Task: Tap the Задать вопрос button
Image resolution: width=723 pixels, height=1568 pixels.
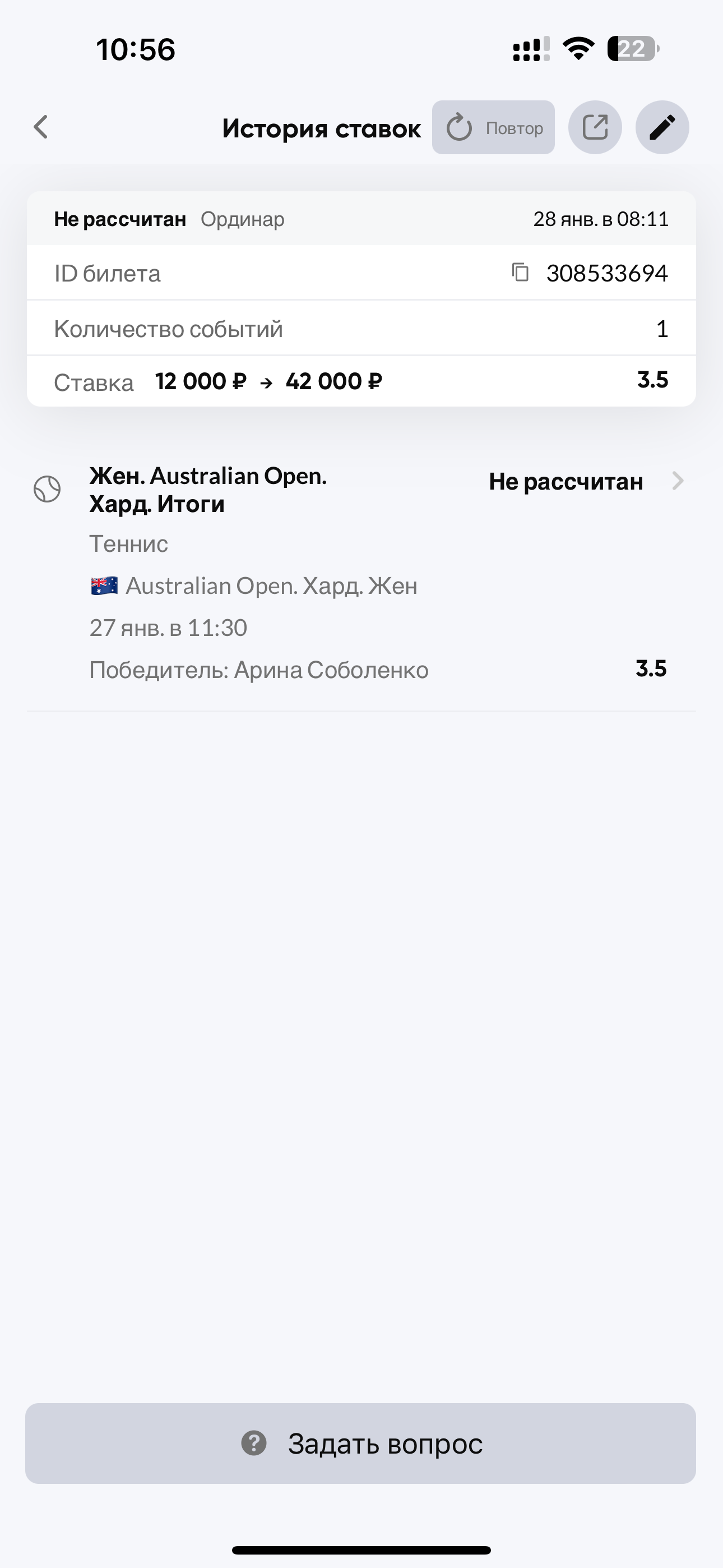Action: tap(360, 1443)
